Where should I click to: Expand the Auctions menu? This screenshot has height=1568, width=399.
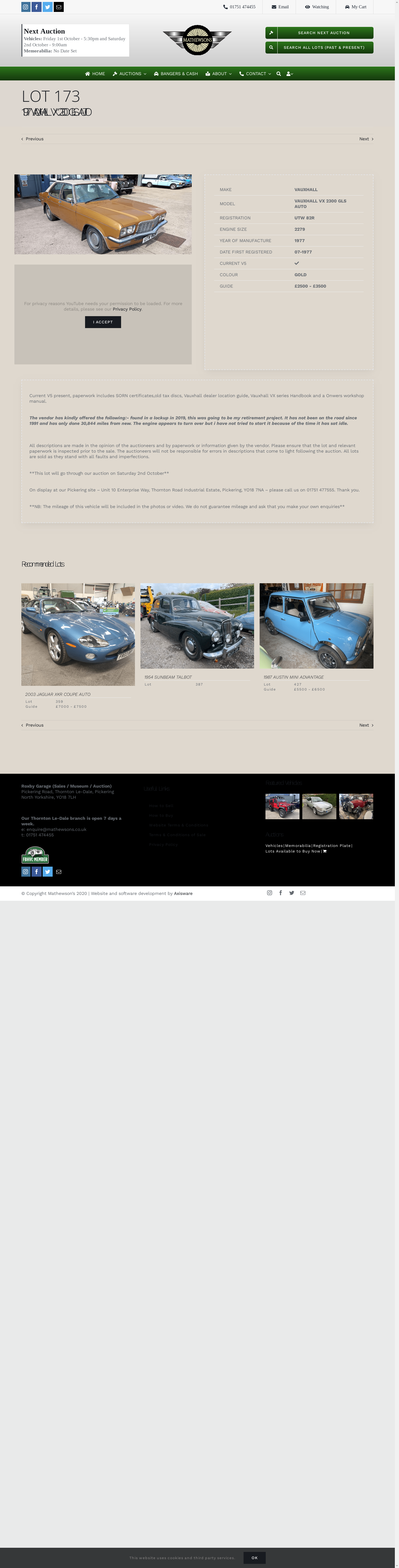[130, 74]
